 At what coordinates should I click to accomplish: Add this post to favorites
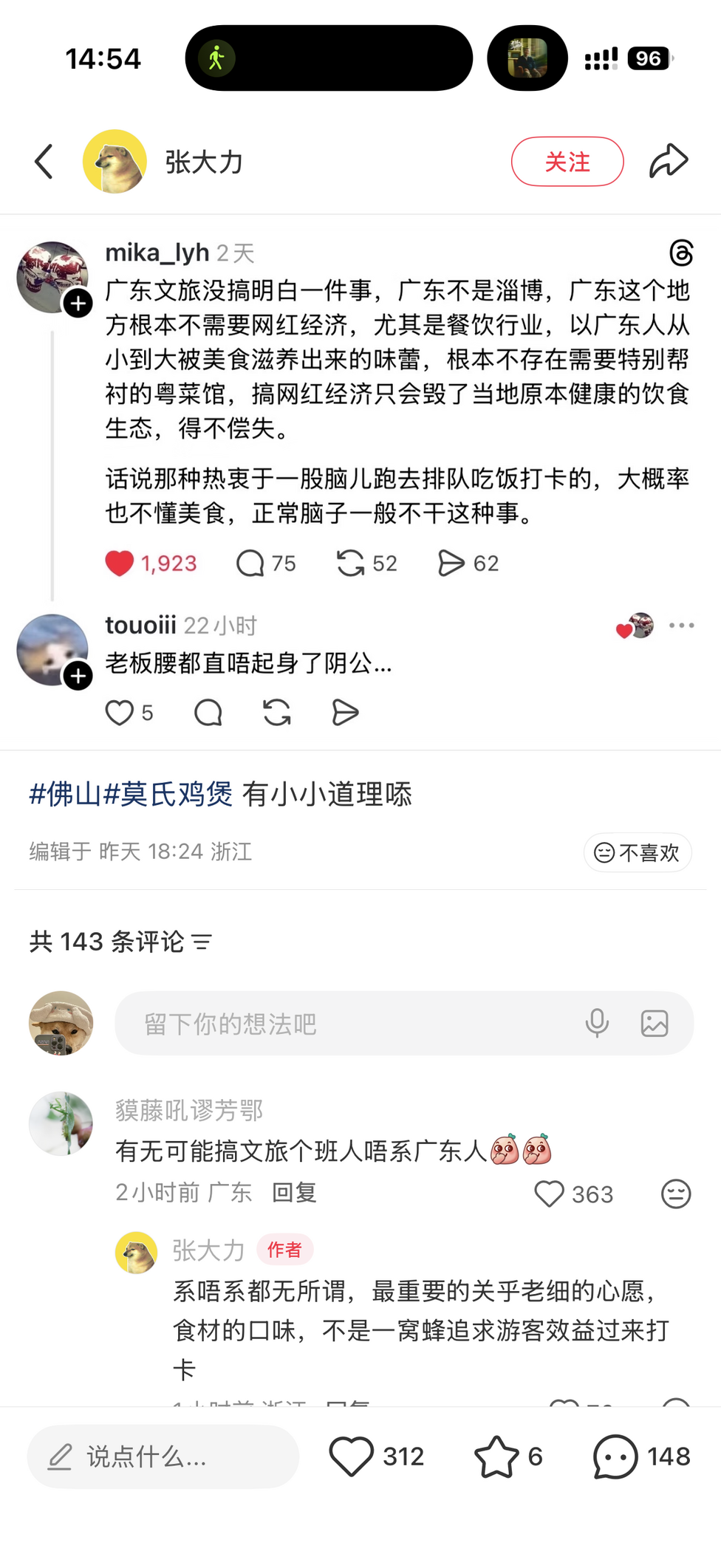[496, 1456]
